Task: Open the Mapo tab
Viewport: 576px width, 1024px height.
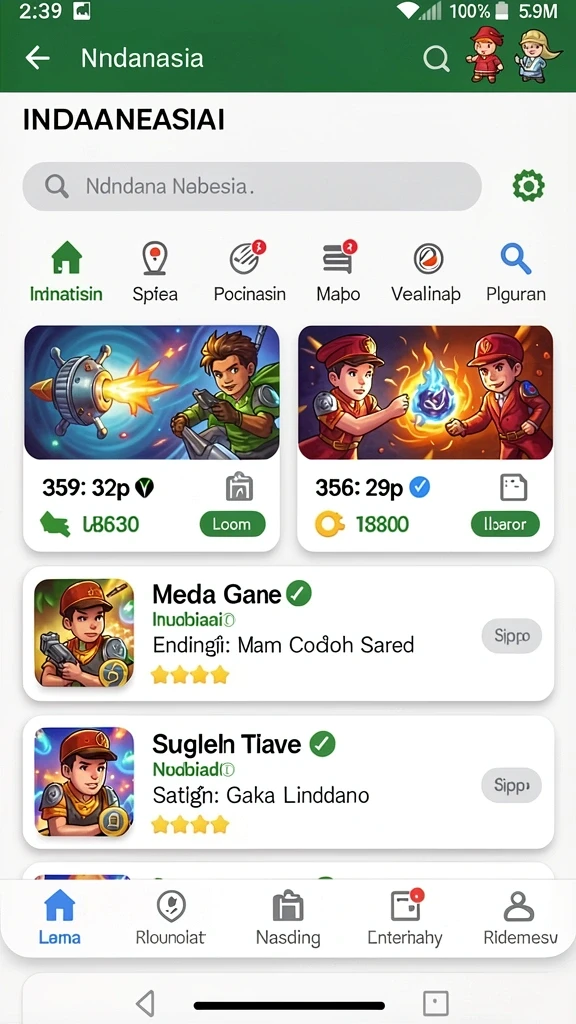Action: tap(338, 272)
